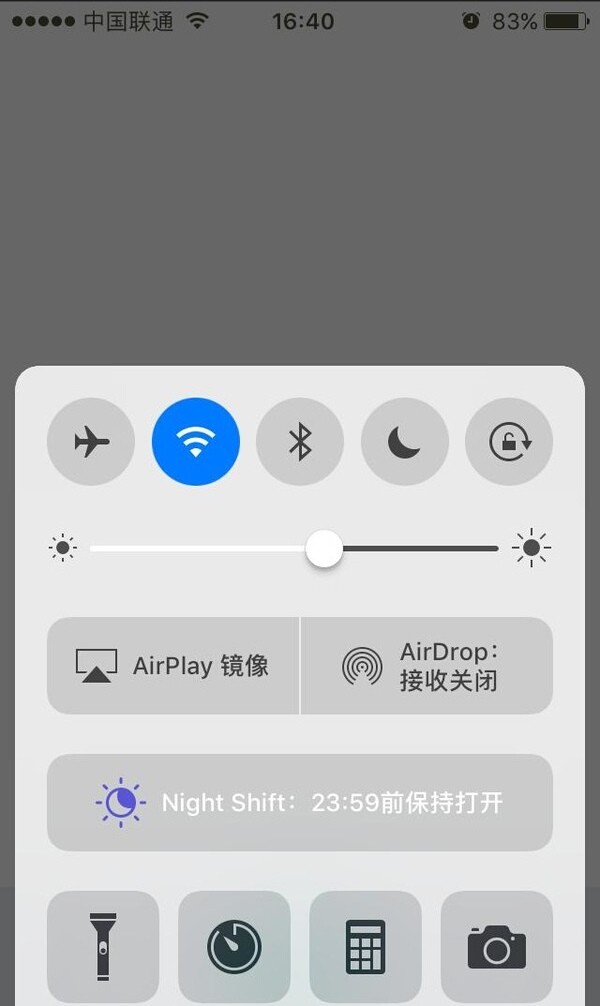Toggle the rotation lock
This screenshot has height=1006, width=600.
tap(509, 441)
